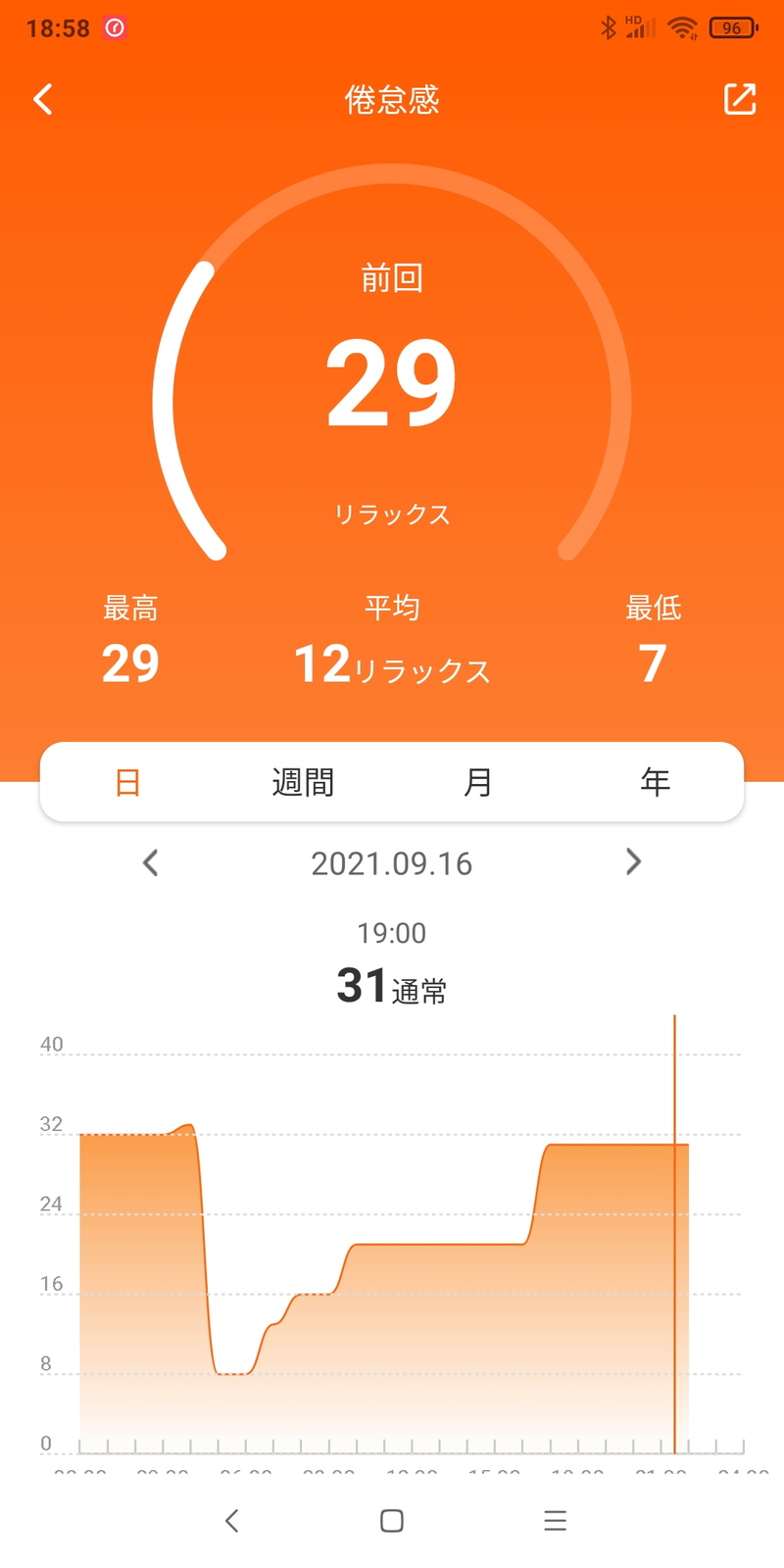Image resolution: width=784 pixels, height=1568 pixels.
Task: Go back from the 倦怠感 screen
Action: pos(43,99)
